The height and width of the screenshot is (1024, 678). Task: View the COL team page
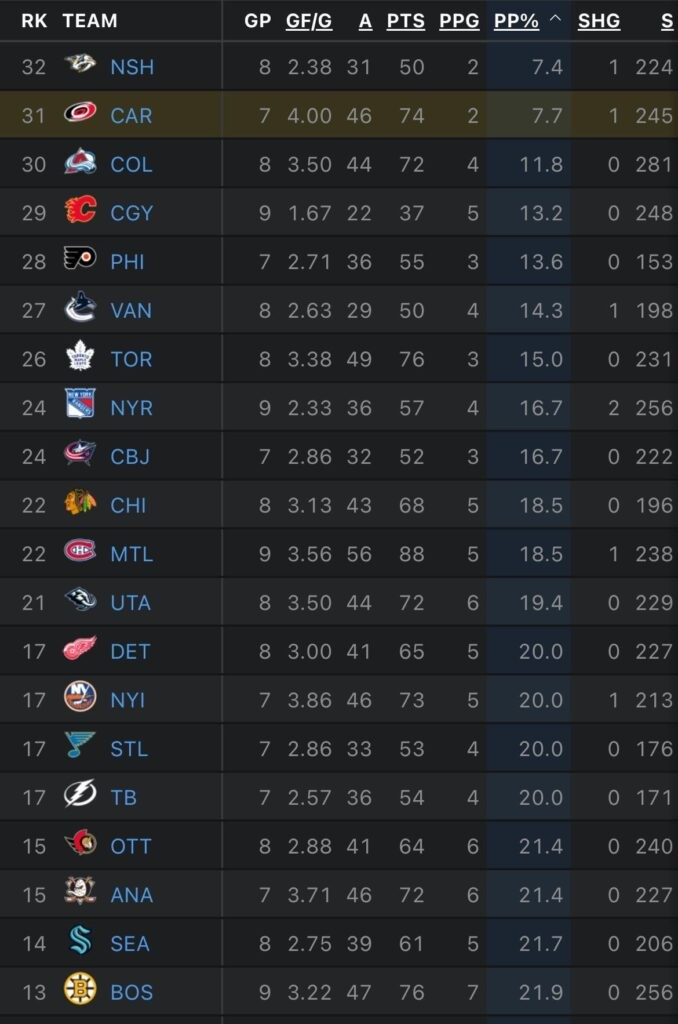click(x=131, y=164)
